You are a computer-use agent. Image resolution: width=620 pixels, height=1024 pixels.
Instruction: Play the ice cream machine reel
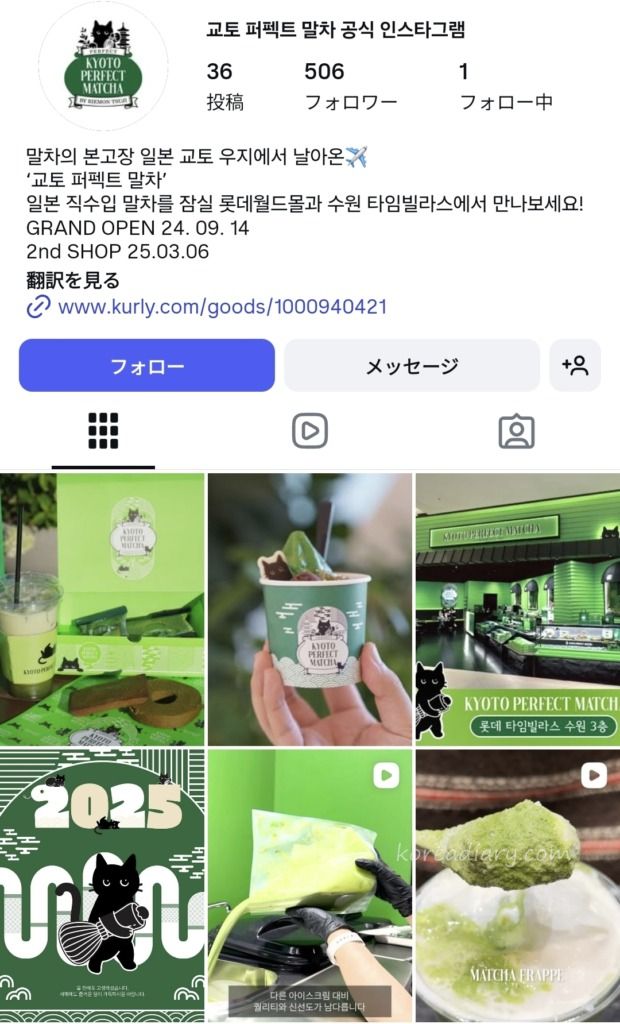point(310,886)
